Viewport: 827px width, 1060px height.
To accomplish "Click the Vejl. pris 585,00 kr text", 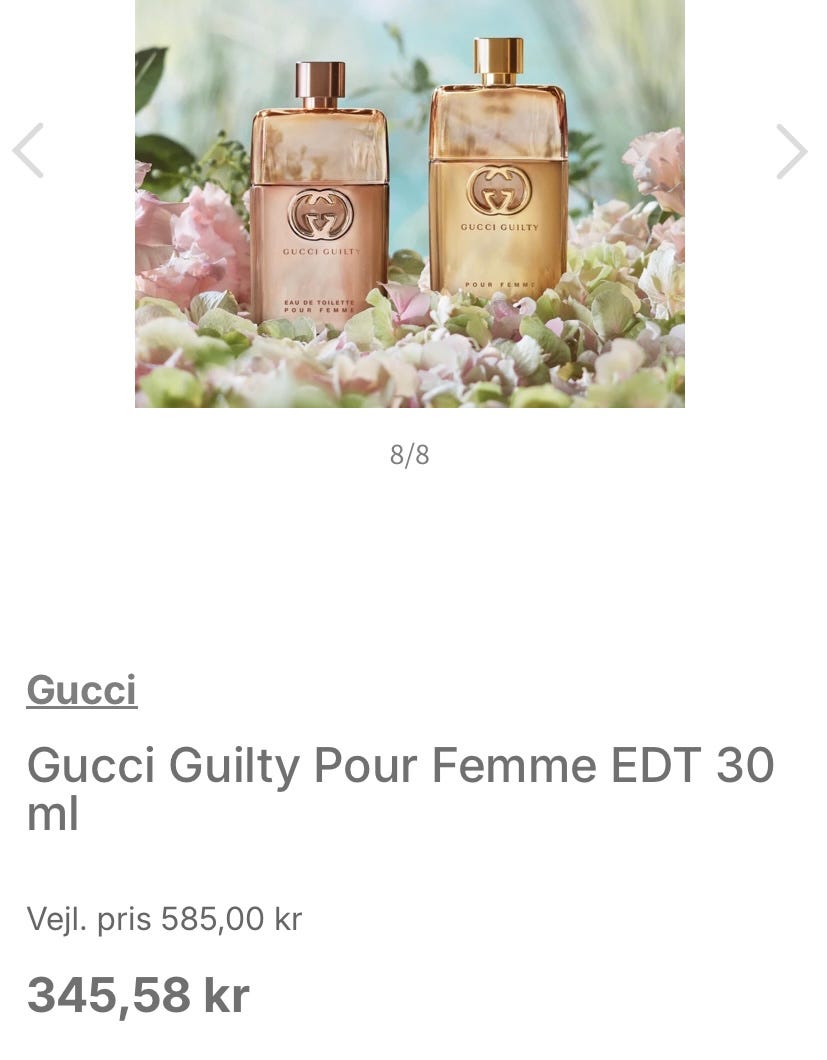I will click(164, 918).
